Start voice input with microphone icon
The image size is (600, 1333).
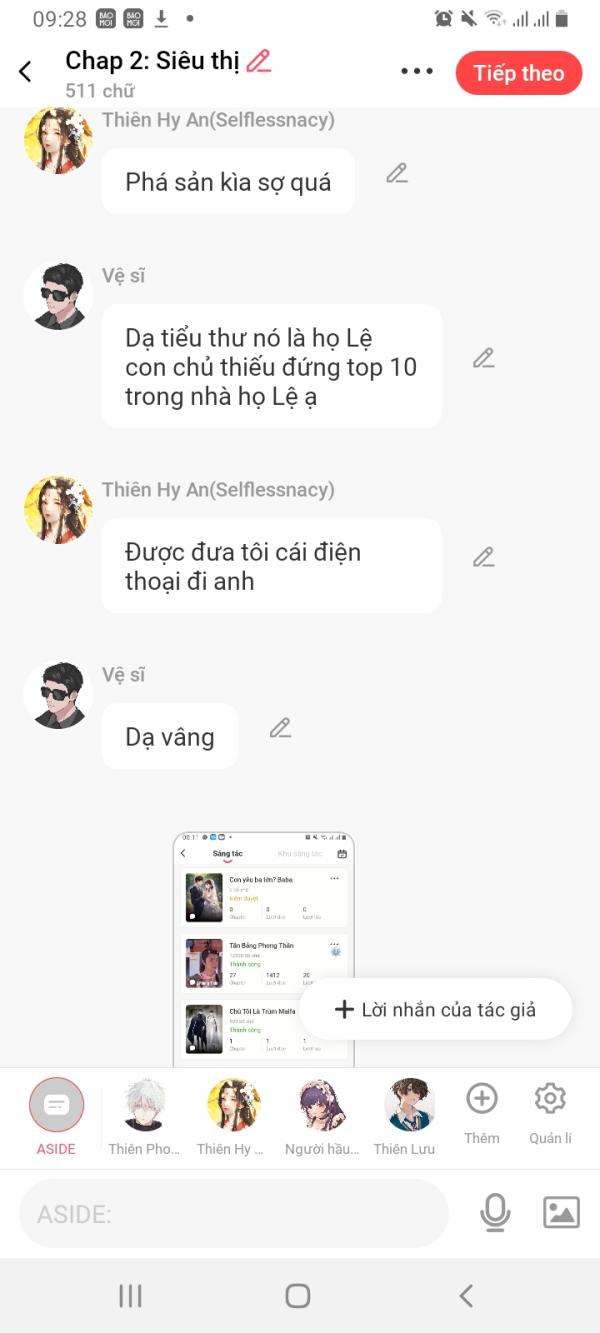pyautogui.click(x=495, y=1213)
